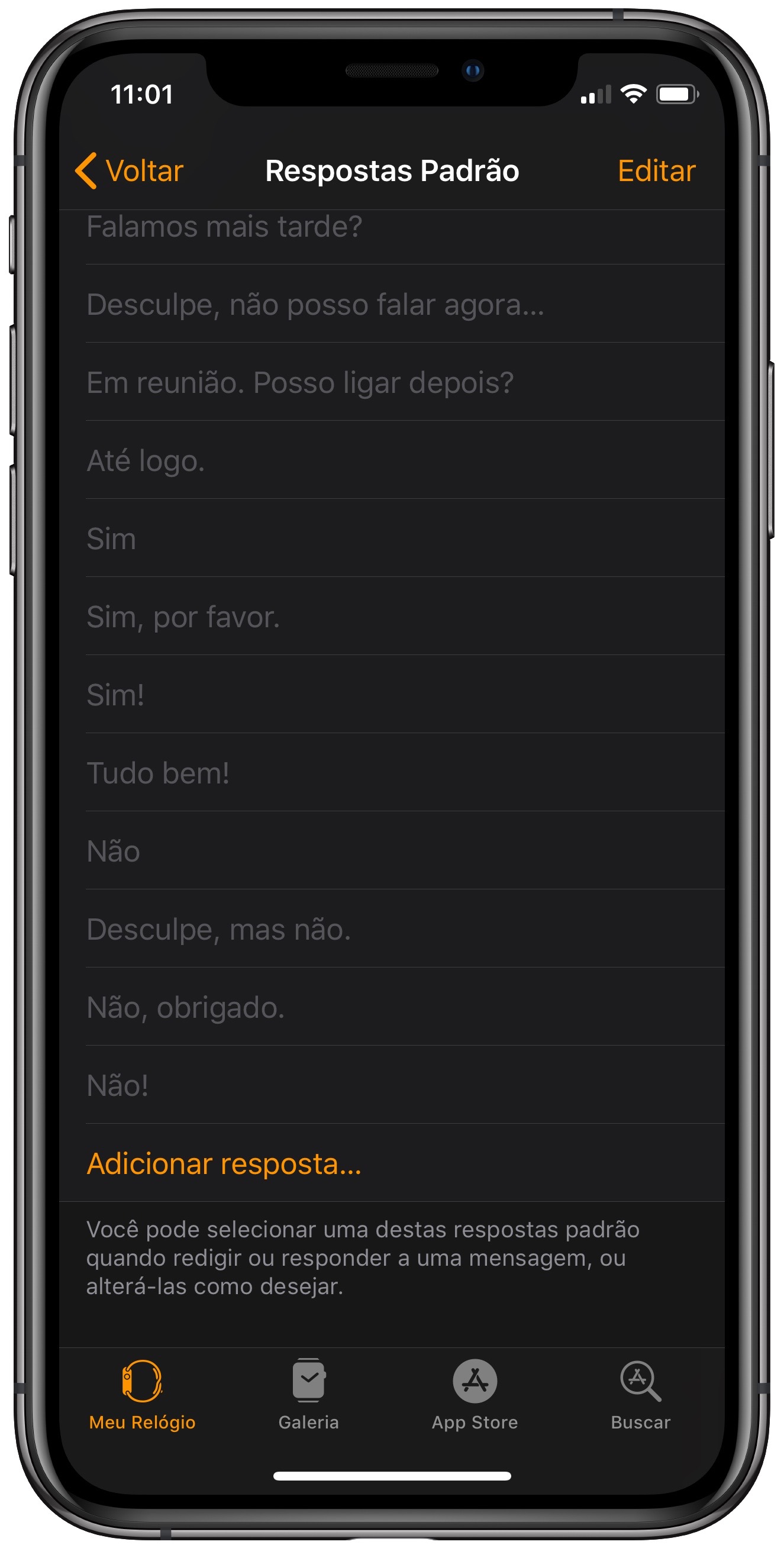Viewport: 784px width, 1548px height.
Task: Switch to the Meu Relógio tab
Action: click(x=143, y=1395)
